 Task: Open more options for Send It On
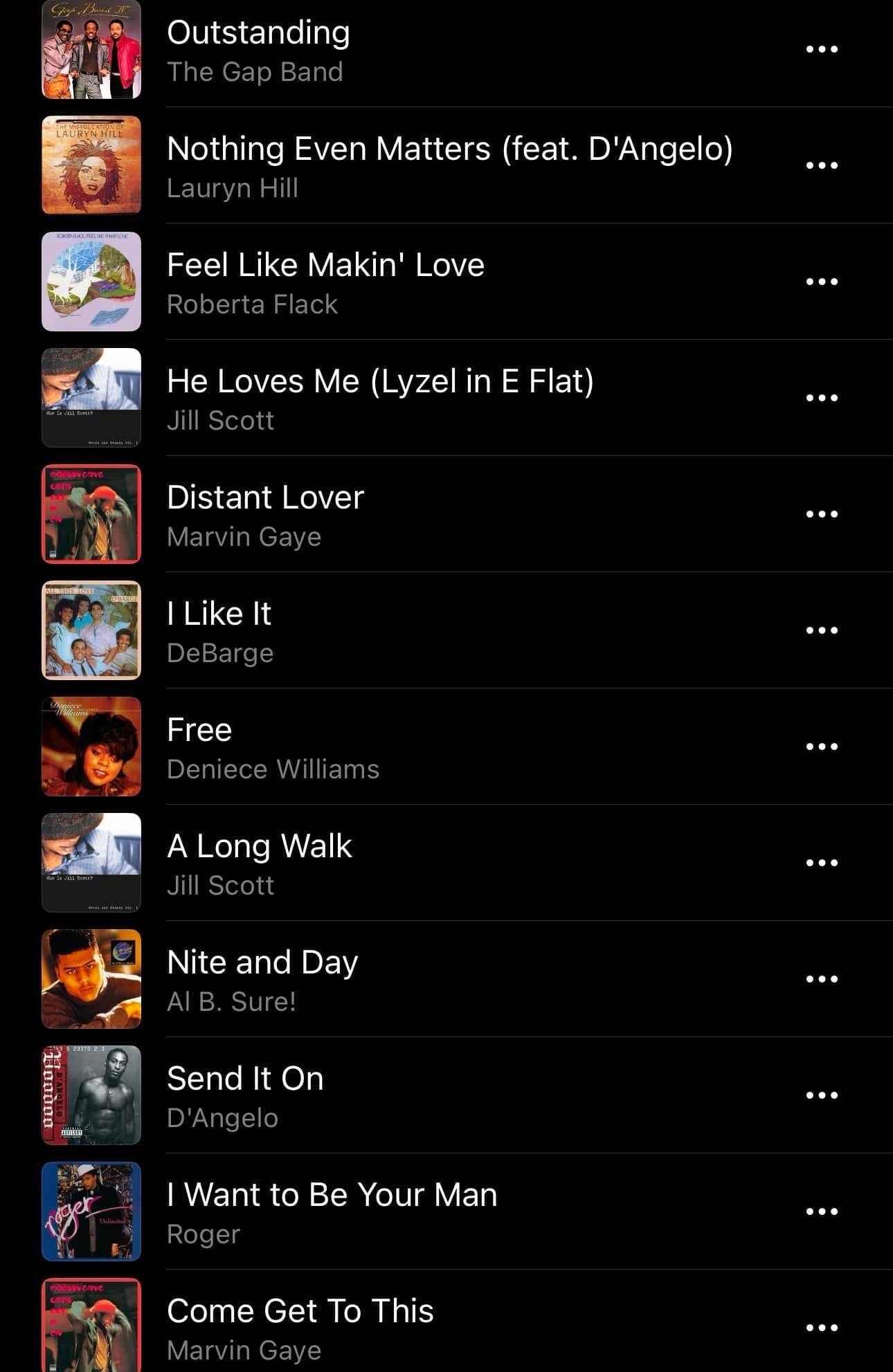(x=822, y=1095)
